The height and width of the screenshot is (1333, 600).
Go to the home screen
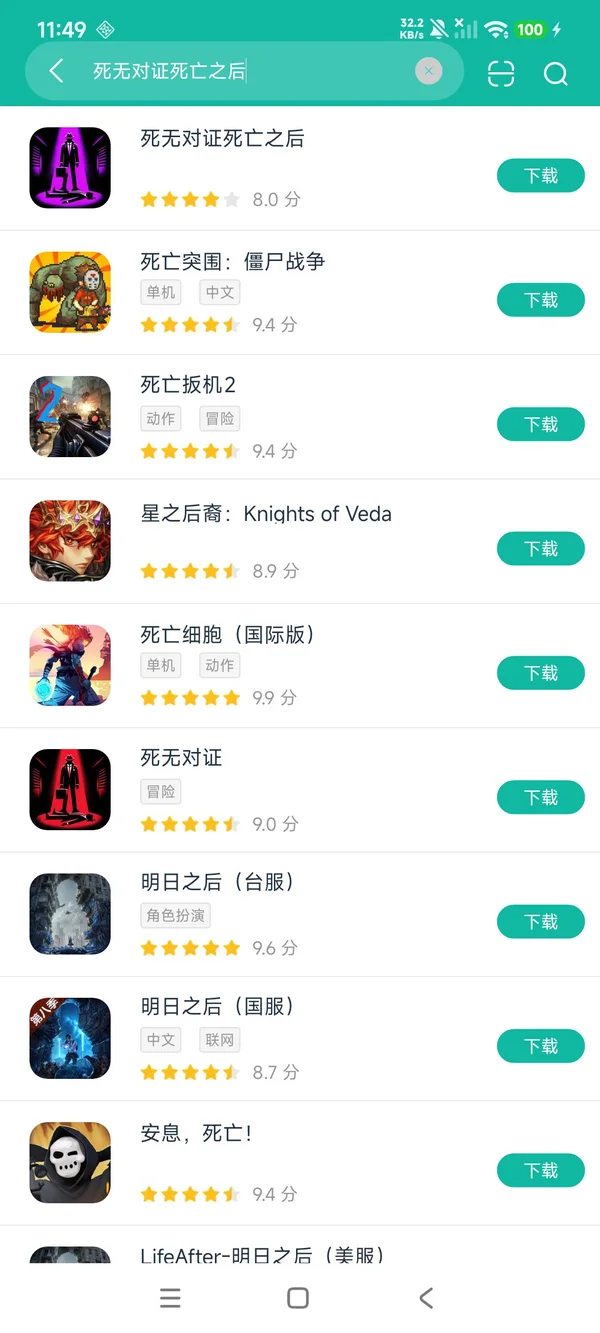298,1298
